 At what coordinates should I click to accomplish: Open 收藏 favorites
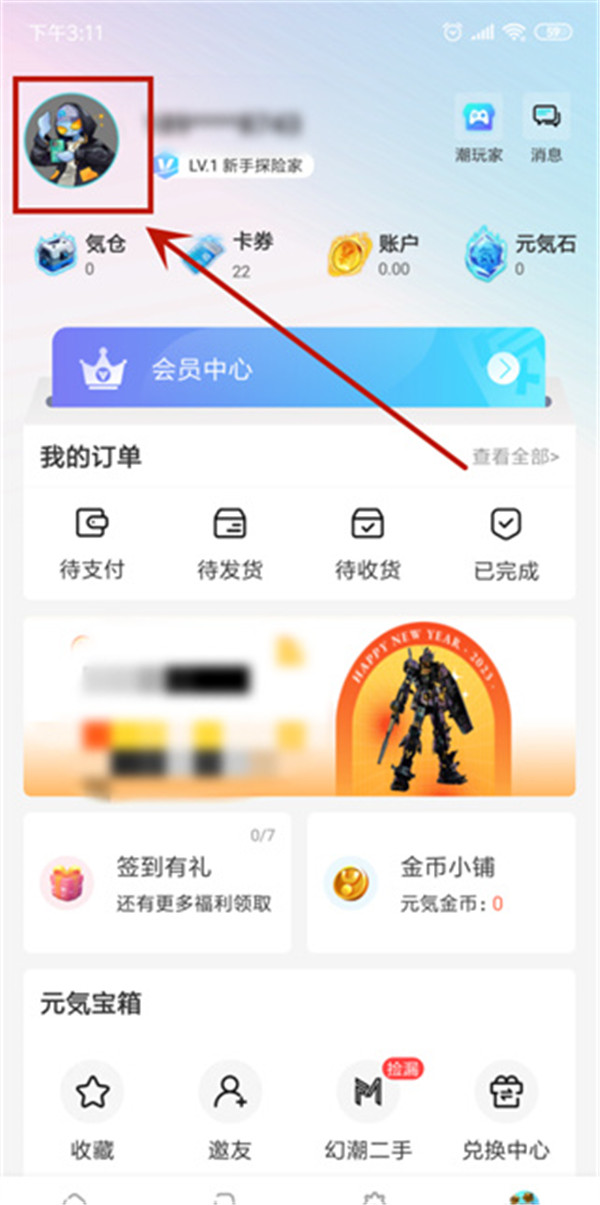coord(92,1110)
